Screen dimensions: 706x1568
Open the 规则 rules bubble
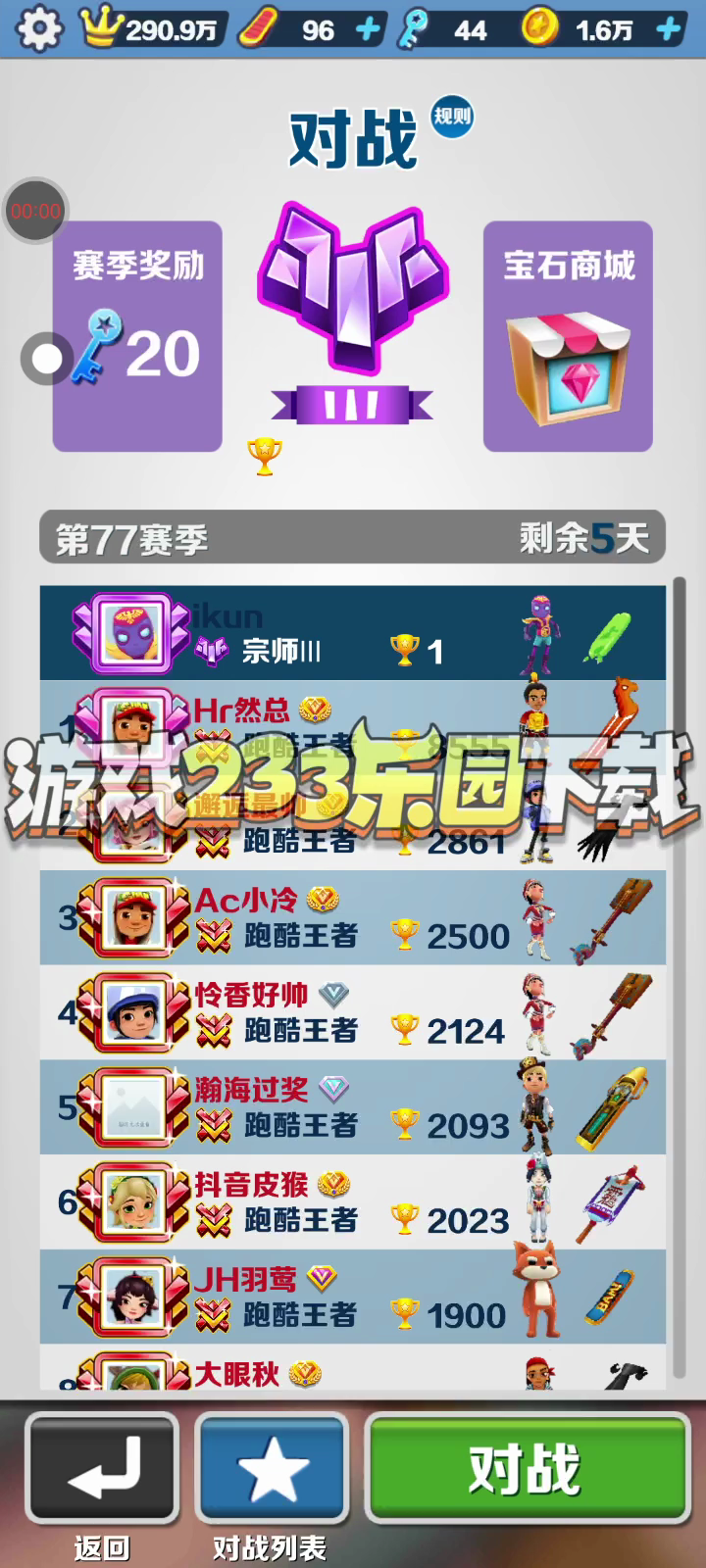tap(452, 117)
